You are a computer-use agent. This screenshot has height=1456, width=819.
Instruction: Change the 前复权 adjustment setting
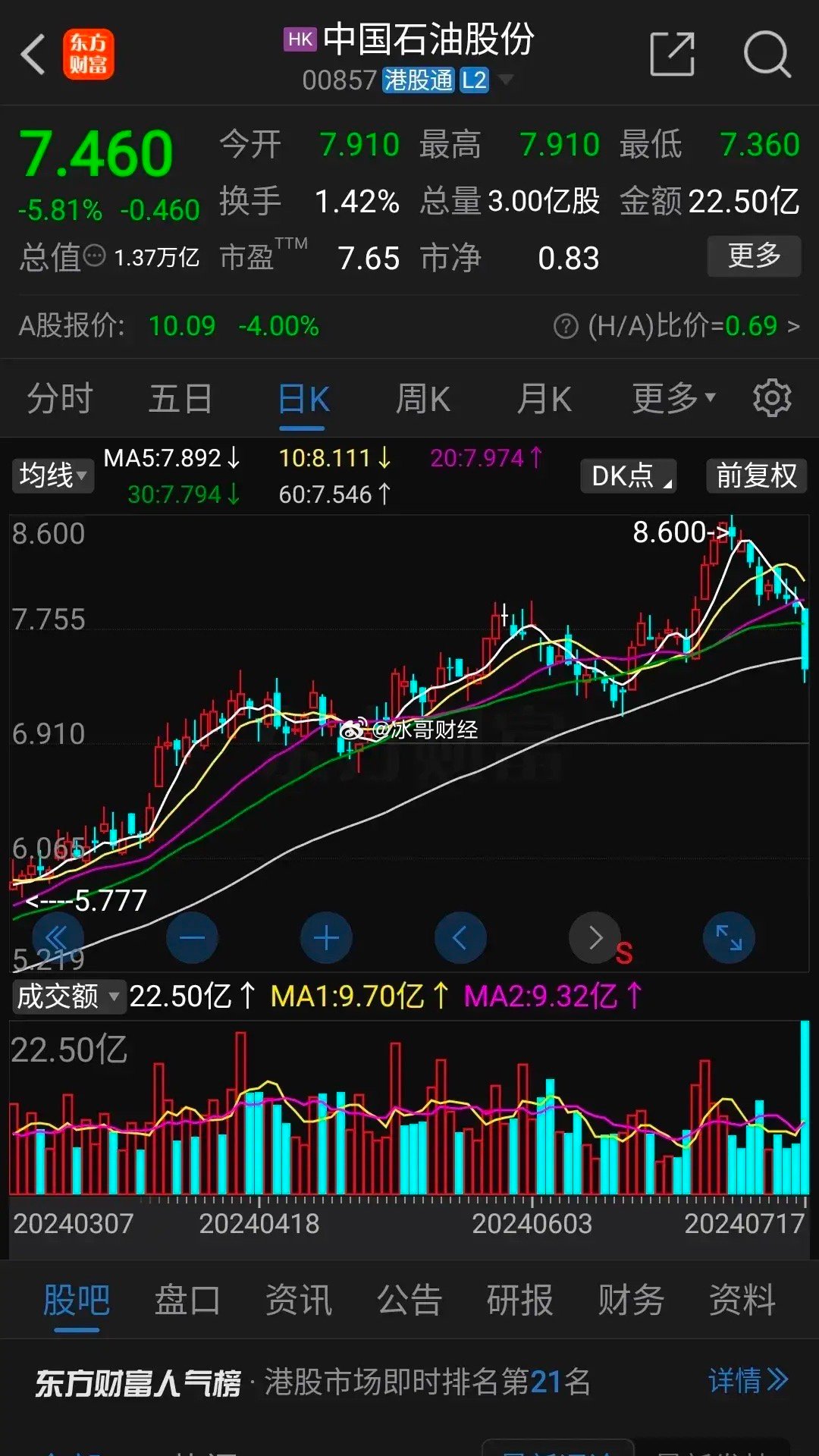[x=756, y=476]
